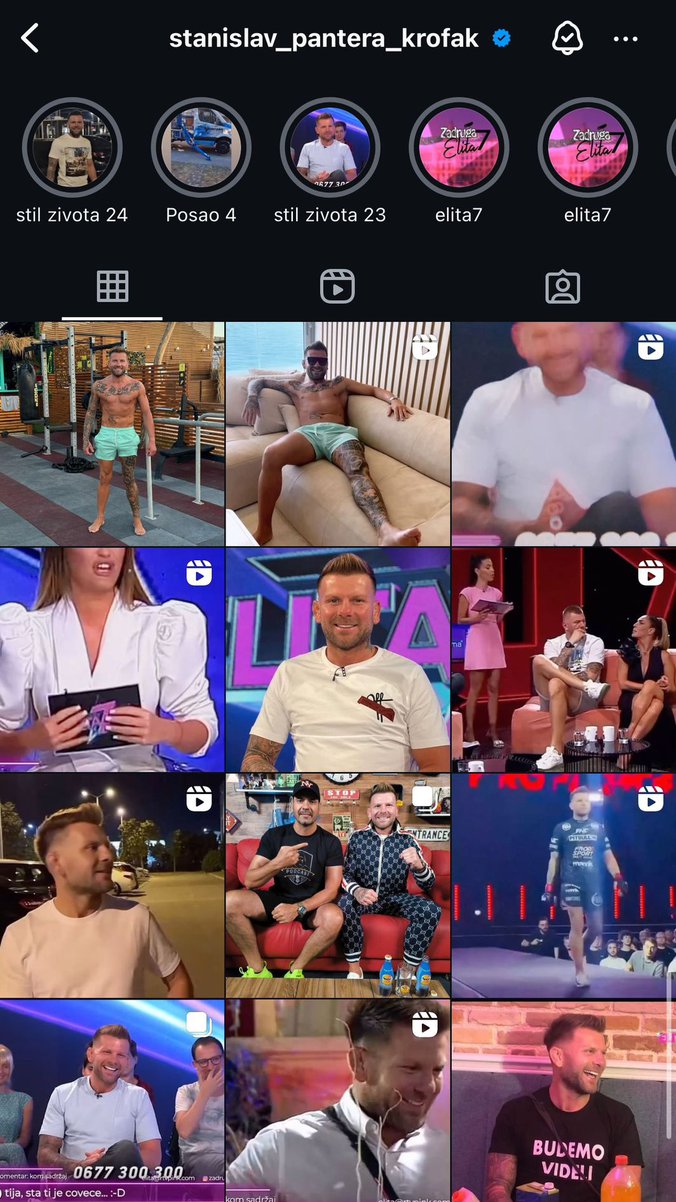Open the 'stil zivota 24' story highlight
Screen dimensions: 676x1202
(72, 148)
